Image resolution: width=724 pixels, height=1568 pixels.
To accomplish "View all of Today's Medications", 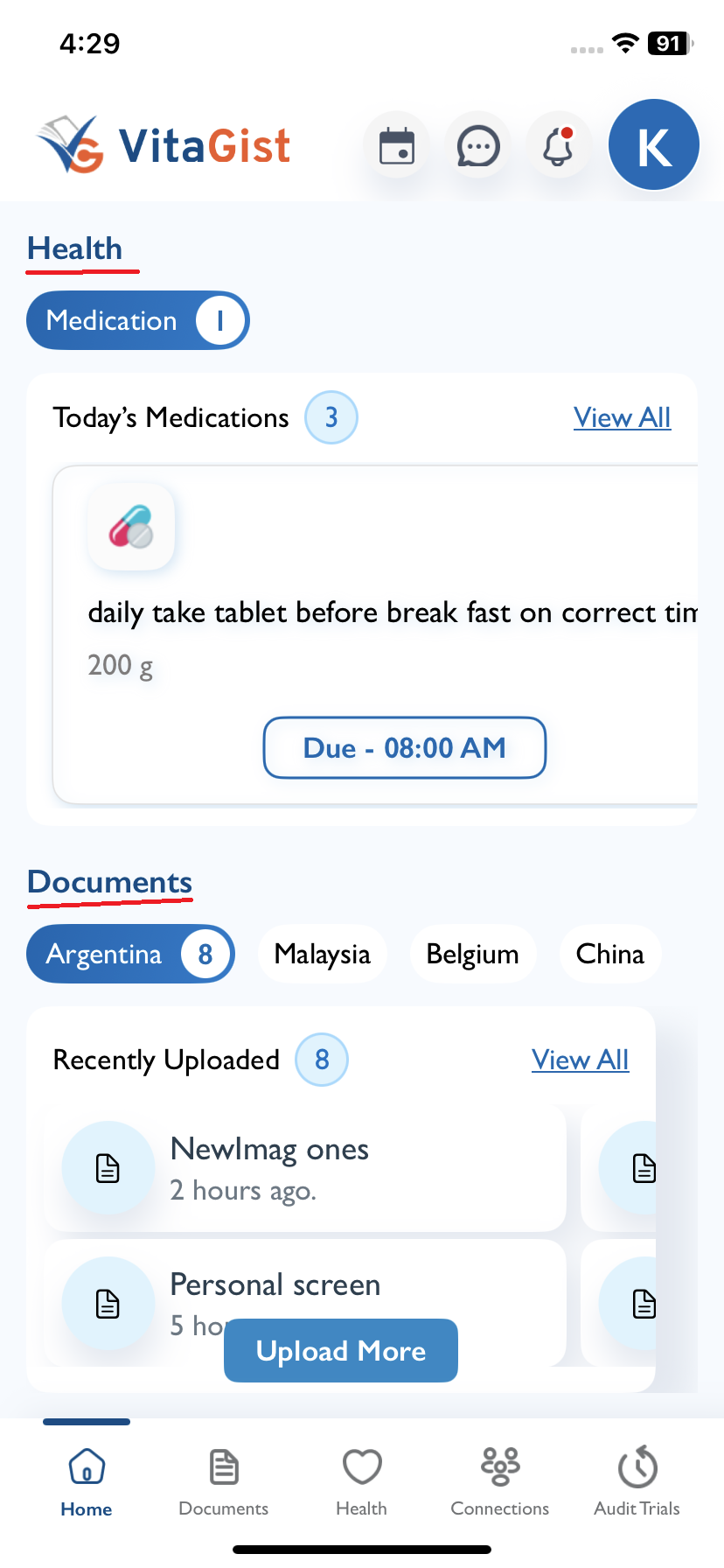I will click(623, 417).
